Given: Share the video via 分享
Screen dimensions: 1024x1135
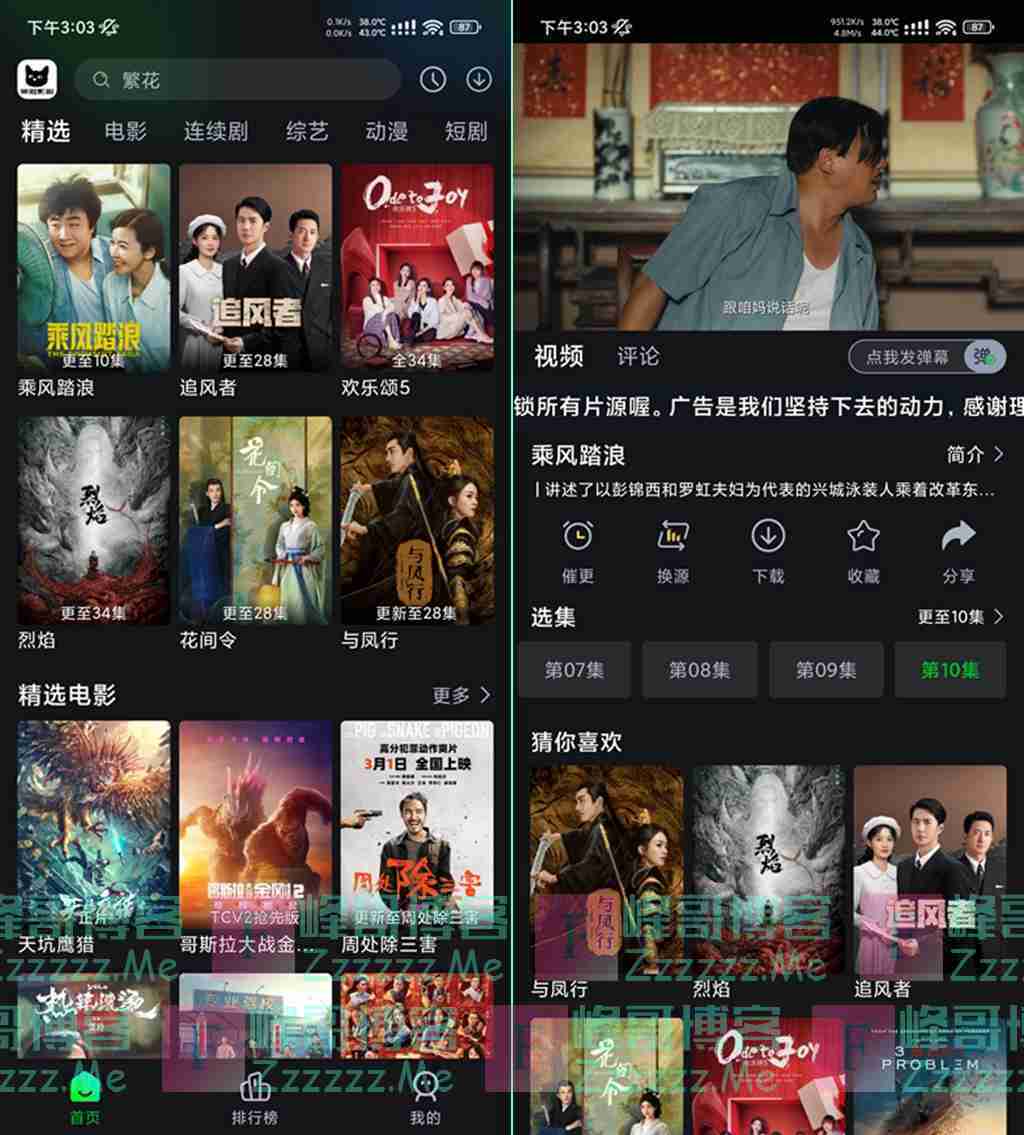Looking at the screenshot, I should (x=958, y=551).
